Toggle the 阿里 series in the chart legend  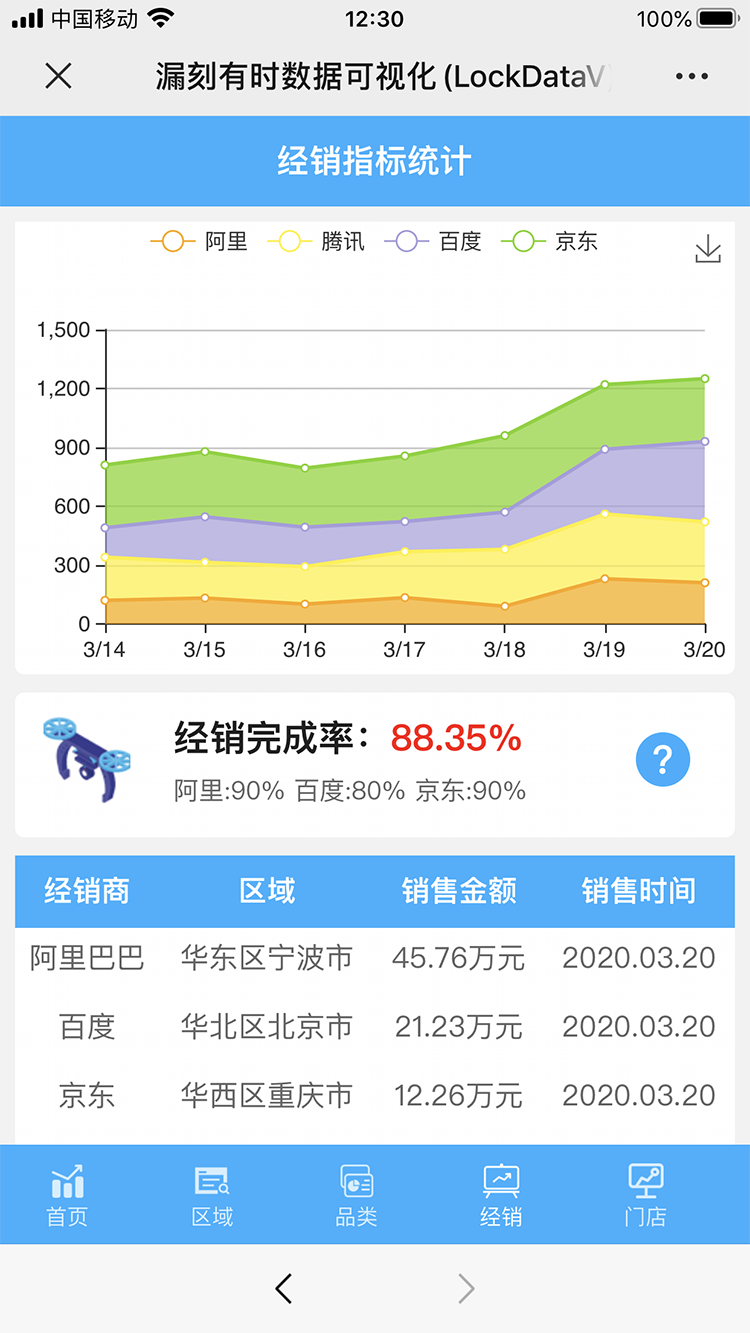(x=199, y=241)
